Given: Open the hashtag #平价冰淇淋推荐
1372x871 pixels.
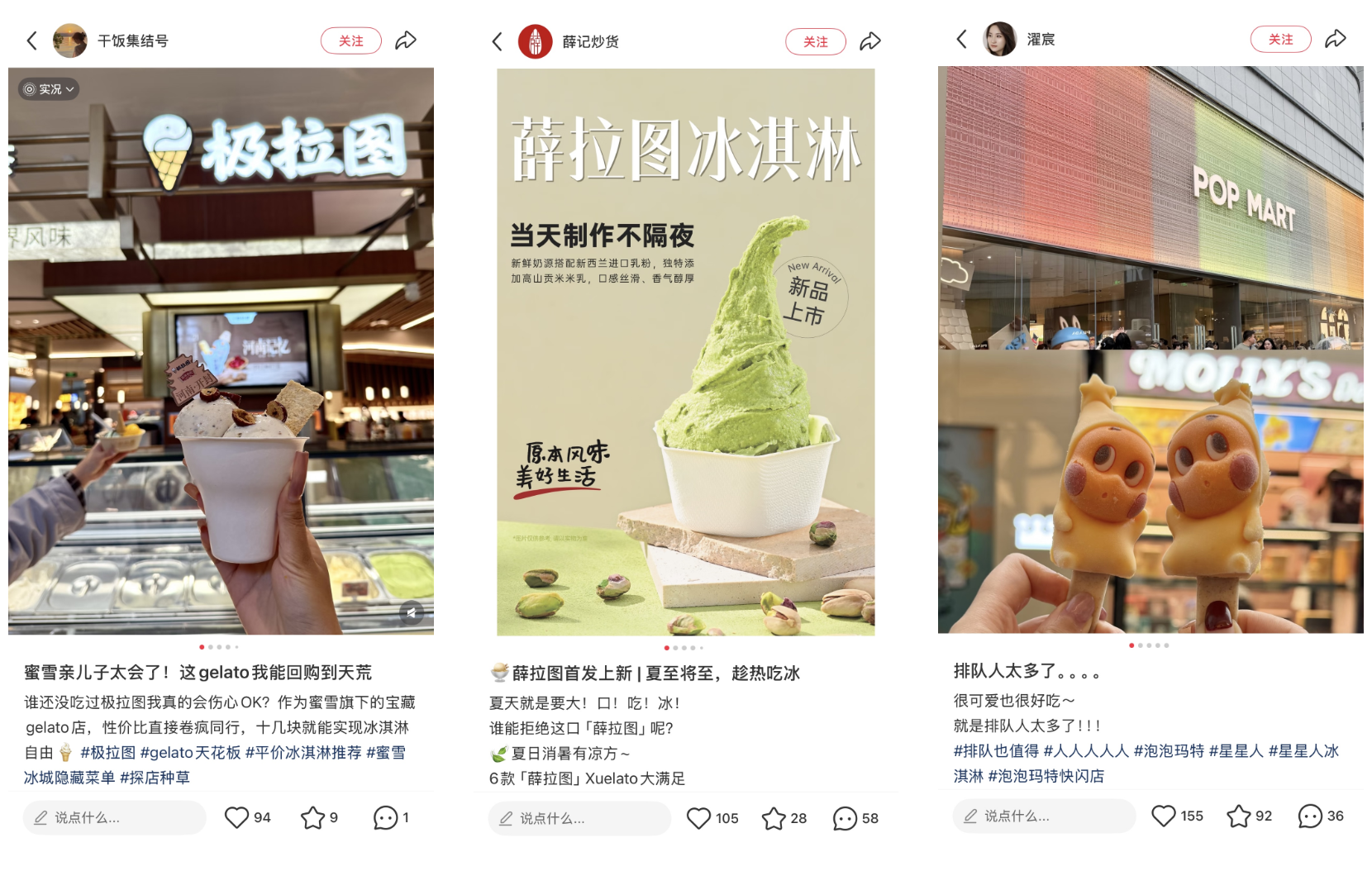Looking at the screenshot, I should (303, 753).
